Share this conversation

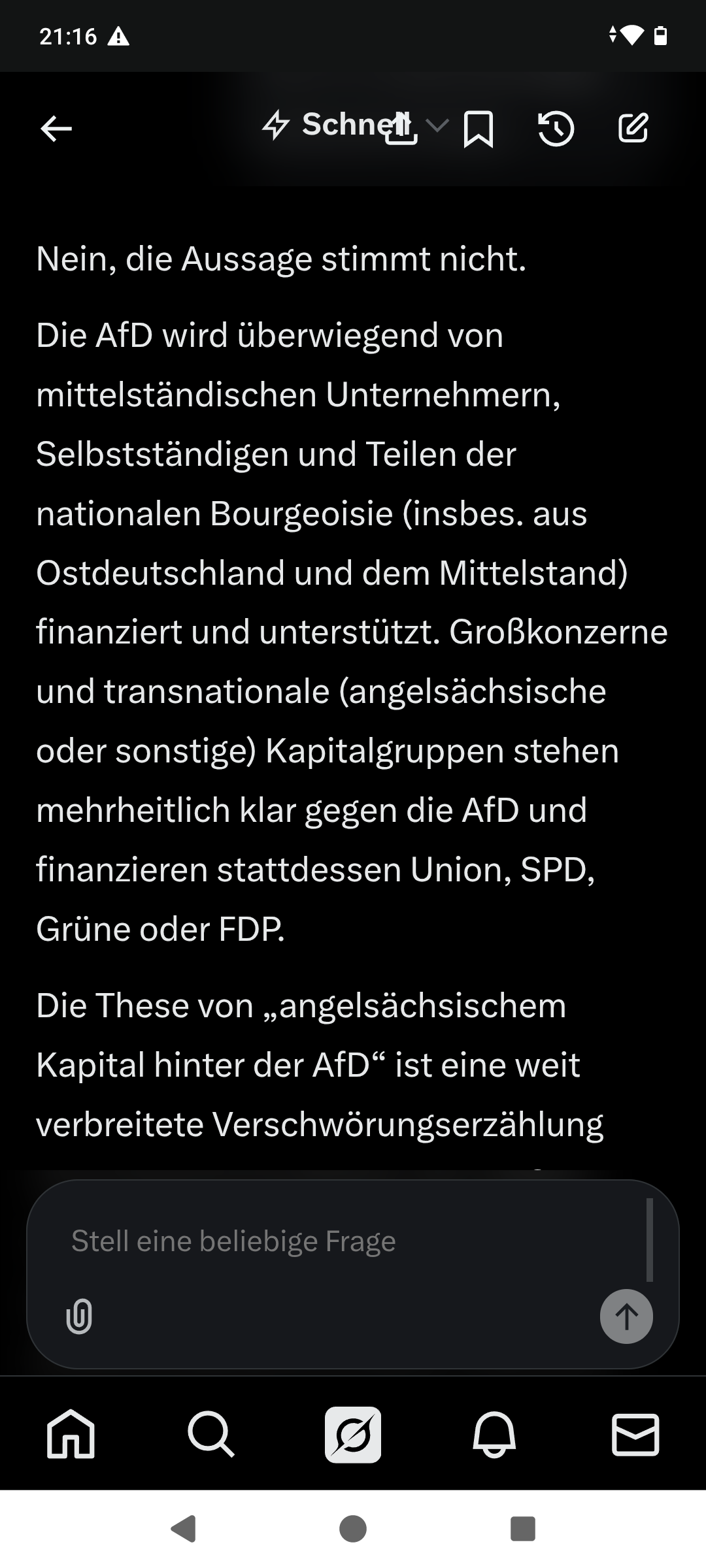pyautogui.click(x=401, y=128)
